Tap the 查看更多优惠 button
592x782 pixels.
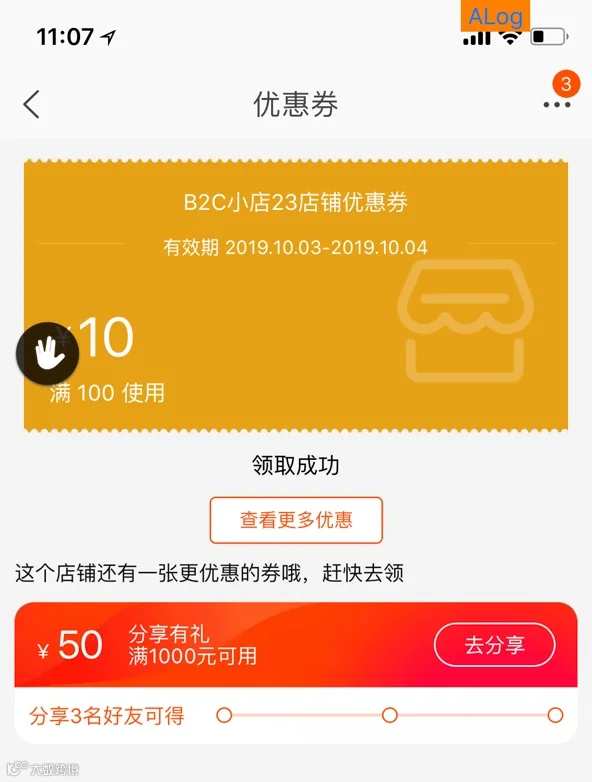tap(296, 520)
